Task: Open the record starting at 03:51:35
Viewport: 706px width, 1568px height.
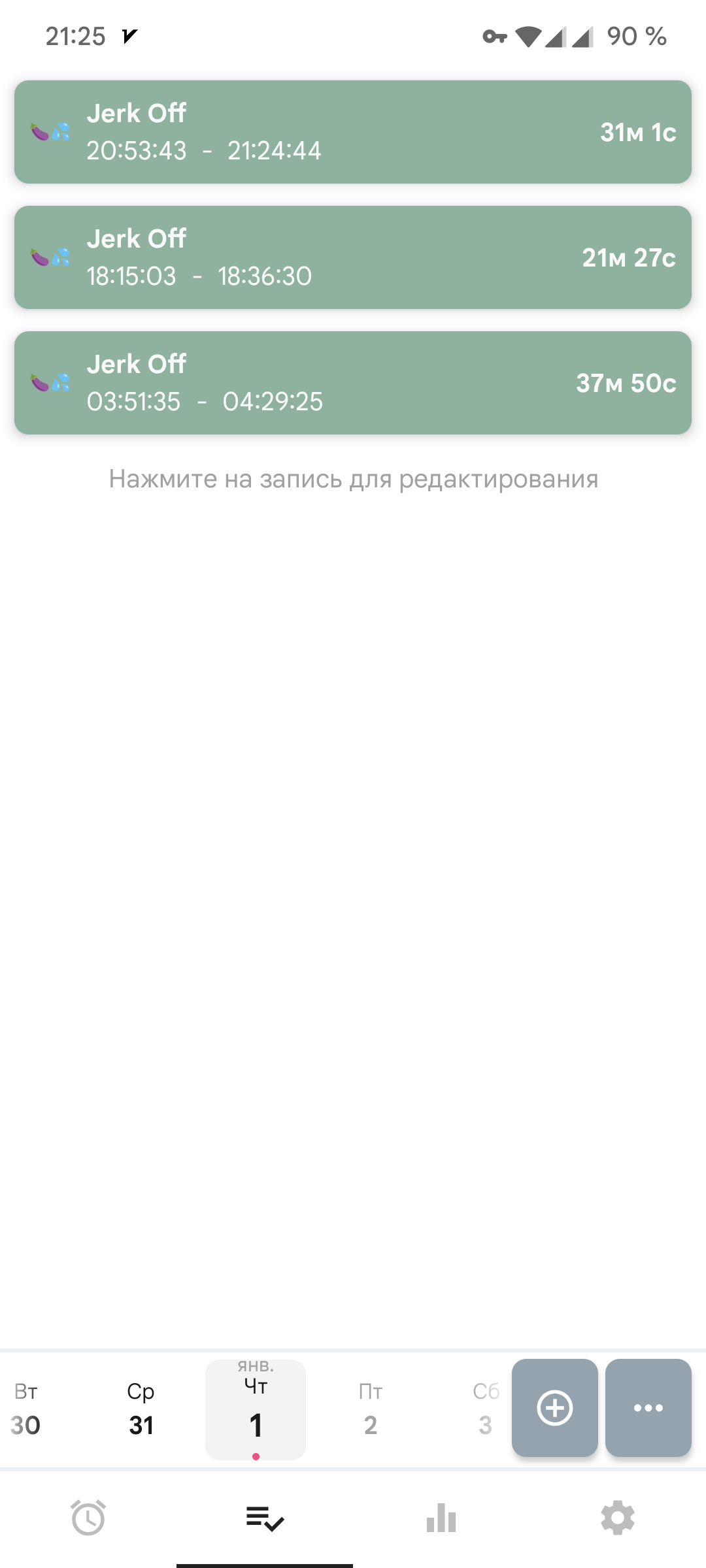Action: [353, 383]
